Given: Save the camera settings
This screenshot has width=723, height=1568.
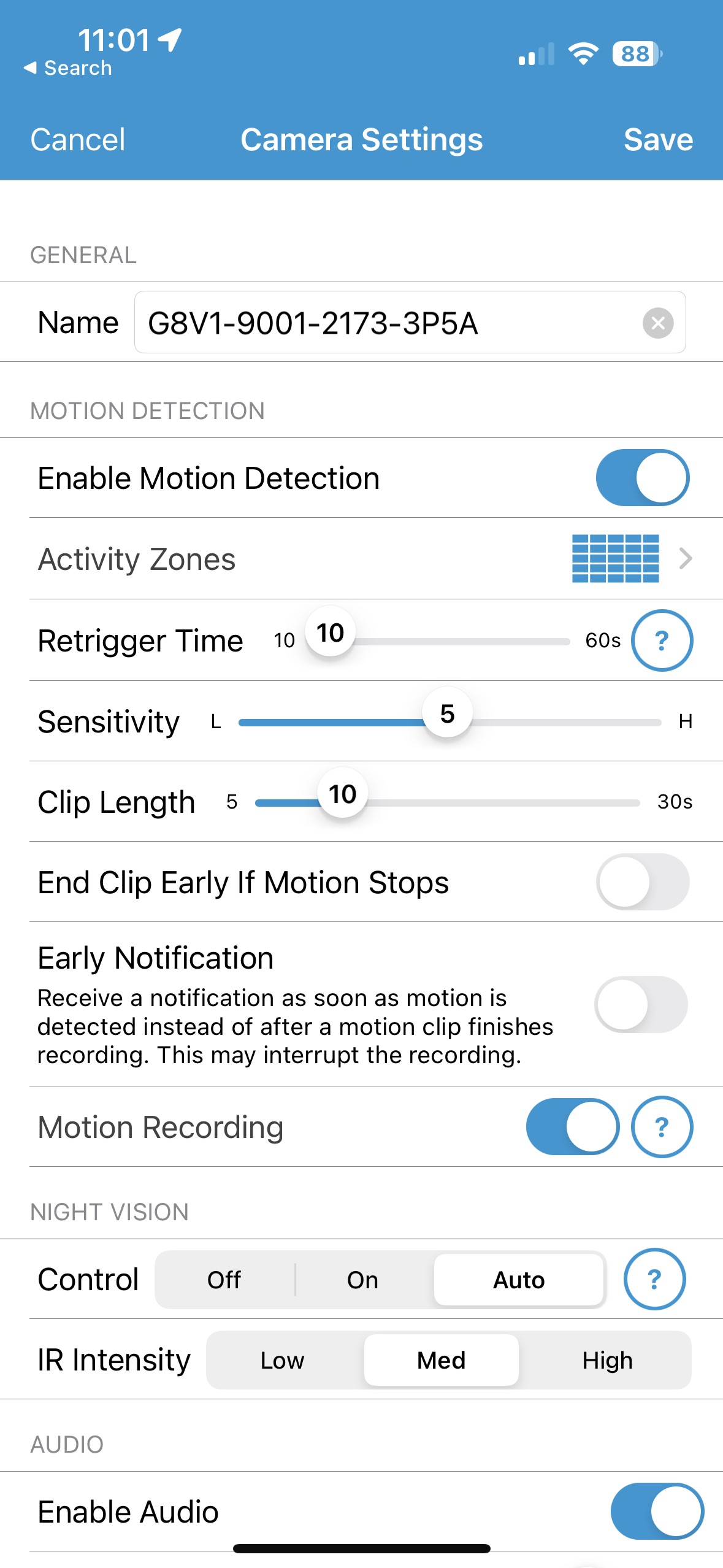Looking at the screenshot, I should click(x=657, y=140).
